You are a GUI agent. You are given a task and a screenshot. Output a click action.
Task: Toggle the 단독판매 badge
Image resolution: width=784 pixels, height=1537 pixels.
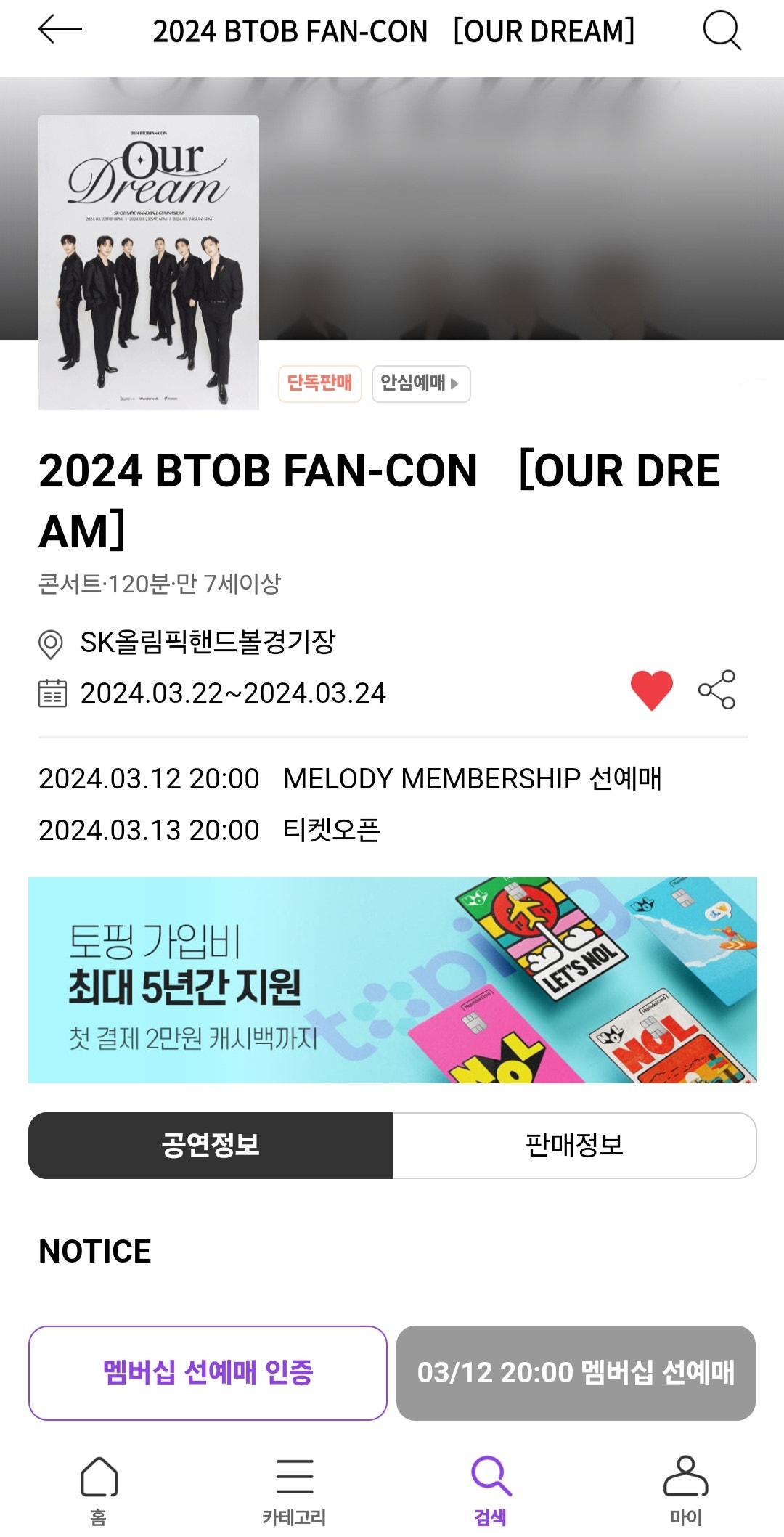320,384
